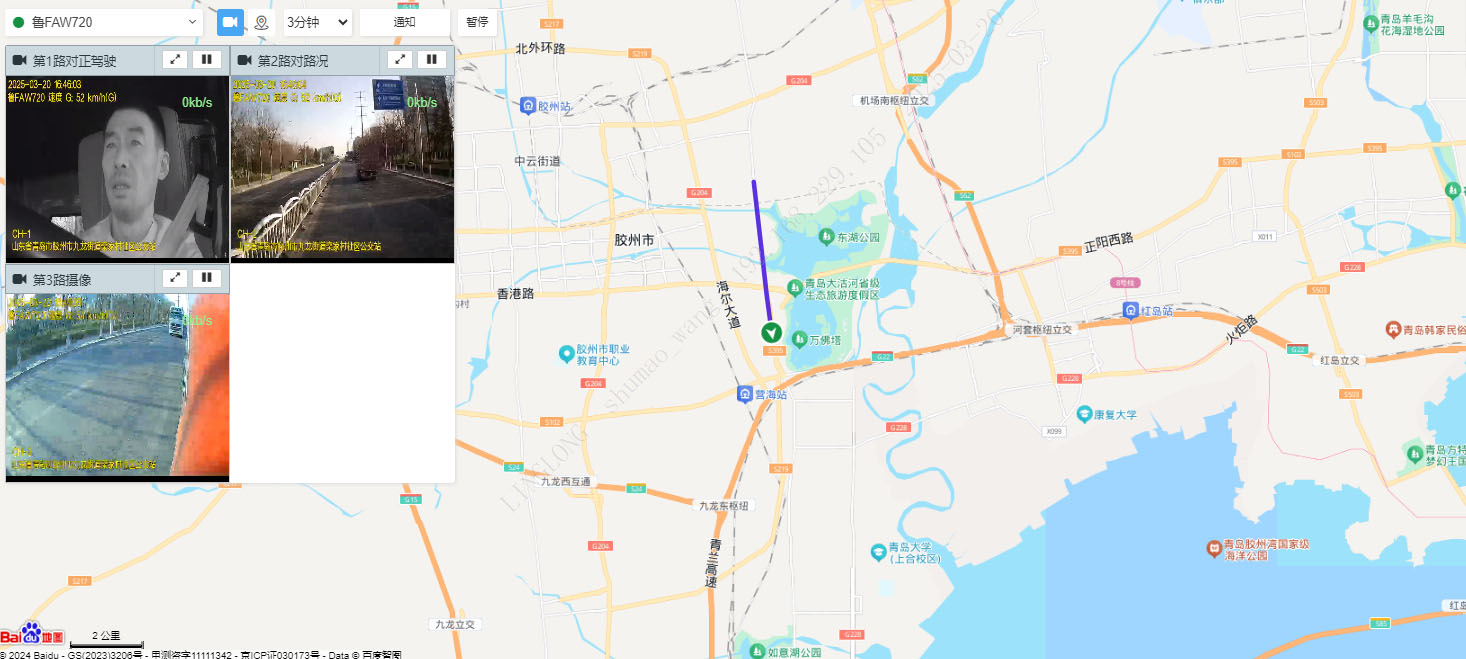Screen dimensions: 1466x659
Task: Open the 3分钟 duration dropdown
Action: (317, 22)
